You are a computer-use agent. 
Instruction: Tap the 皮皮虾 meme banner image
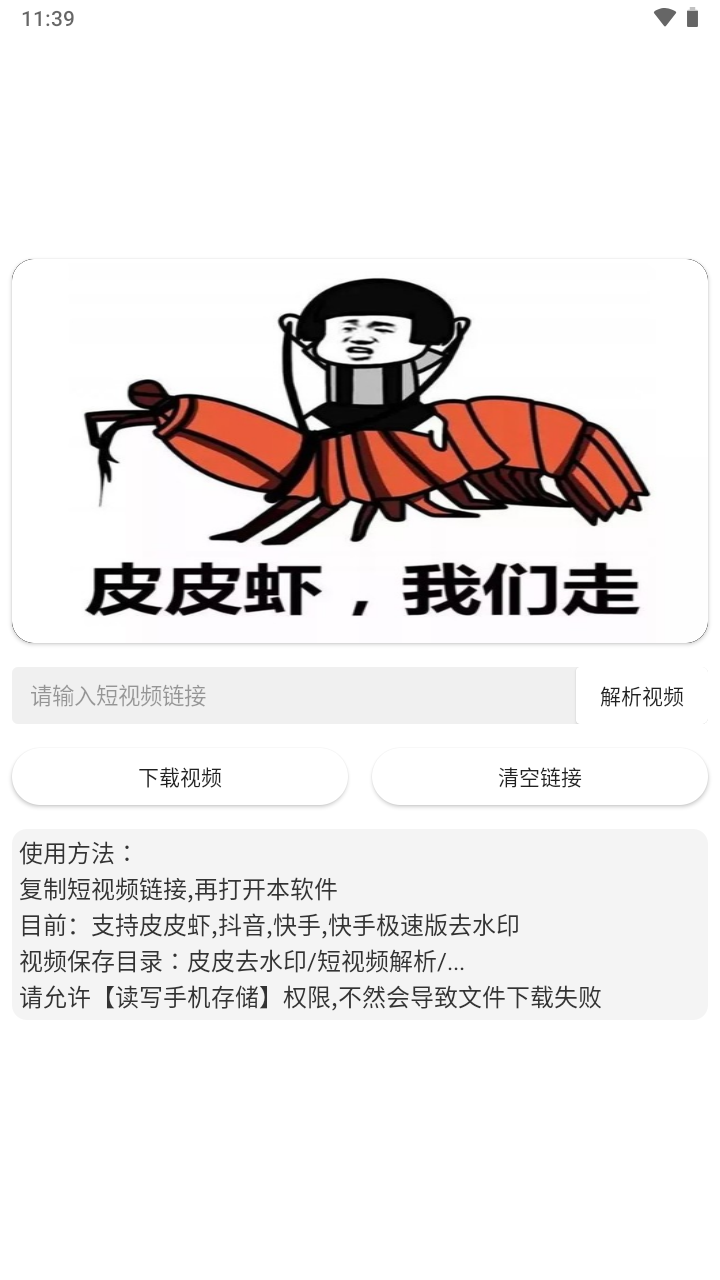(360, 450)
